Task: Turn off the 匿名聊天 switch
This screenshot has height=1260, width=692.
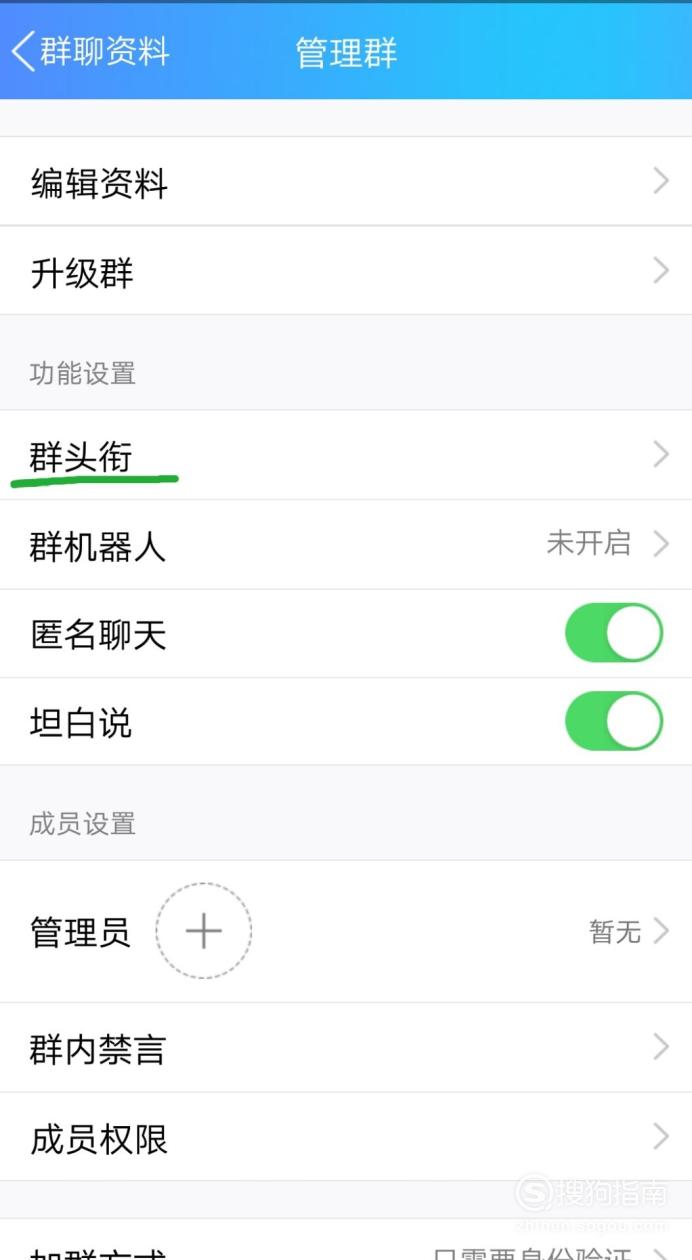Action: [x=614, y=633]
